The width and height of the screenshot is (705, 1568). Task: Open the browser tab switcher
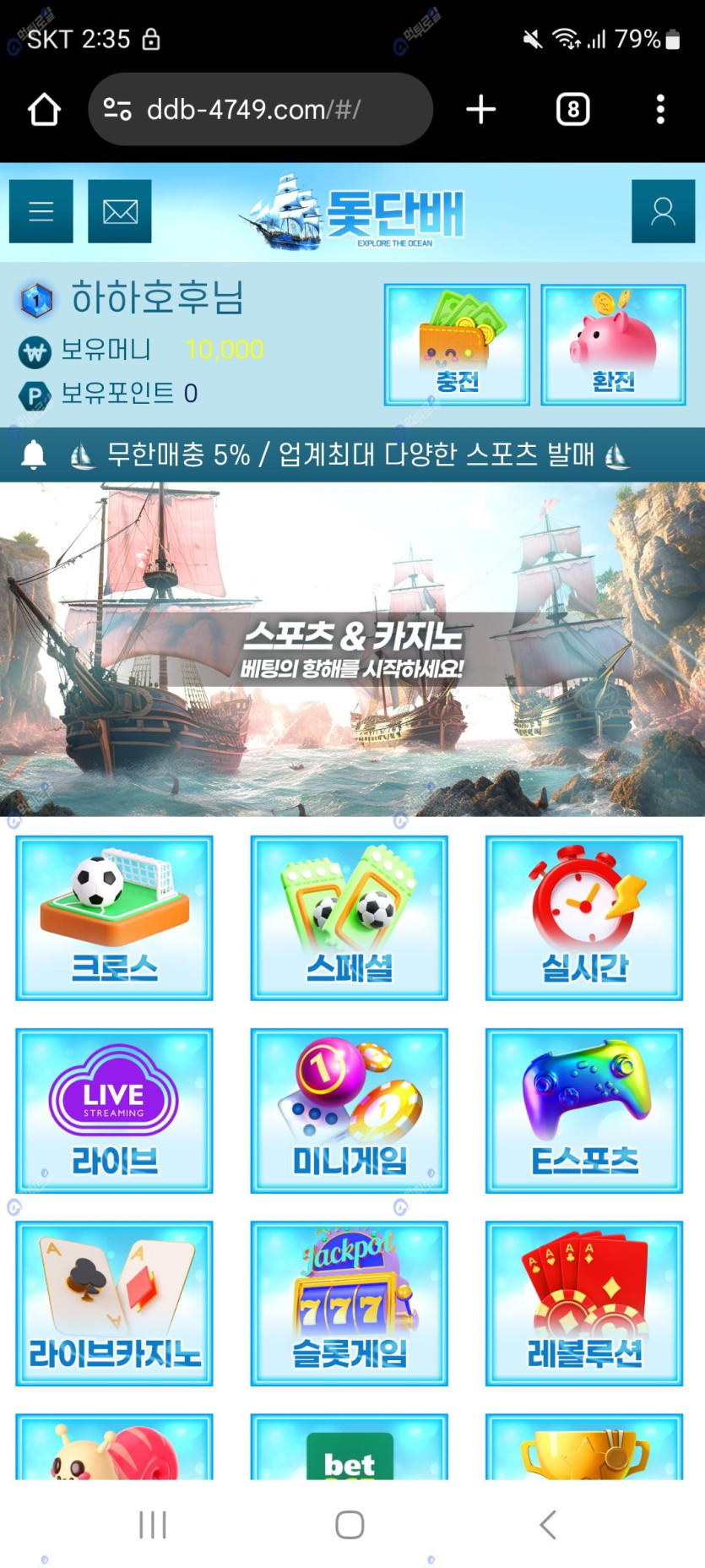click(x=572, y=109)
